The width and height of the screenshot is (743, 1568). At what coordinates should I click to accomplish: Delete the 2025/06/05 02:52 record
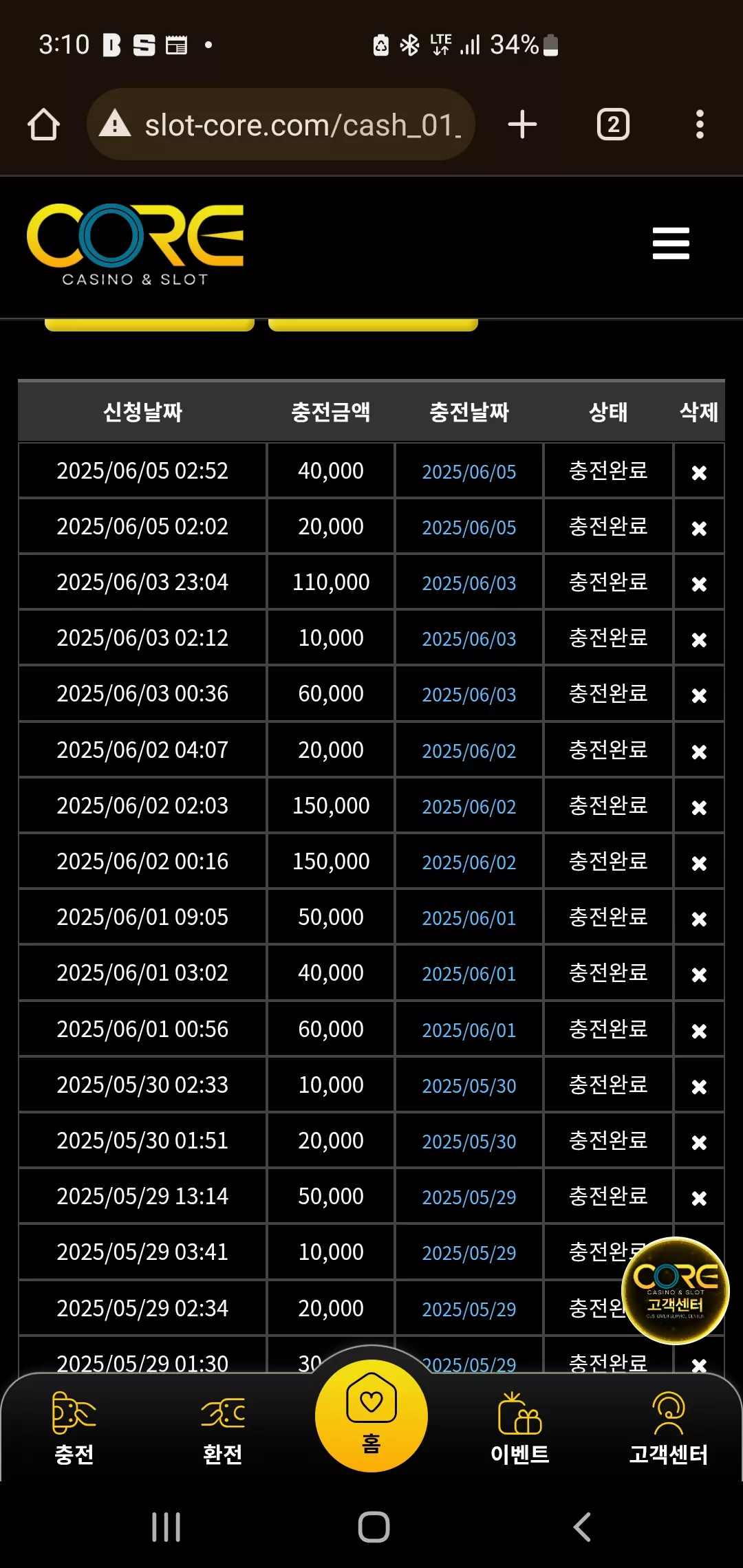[699, 472]
